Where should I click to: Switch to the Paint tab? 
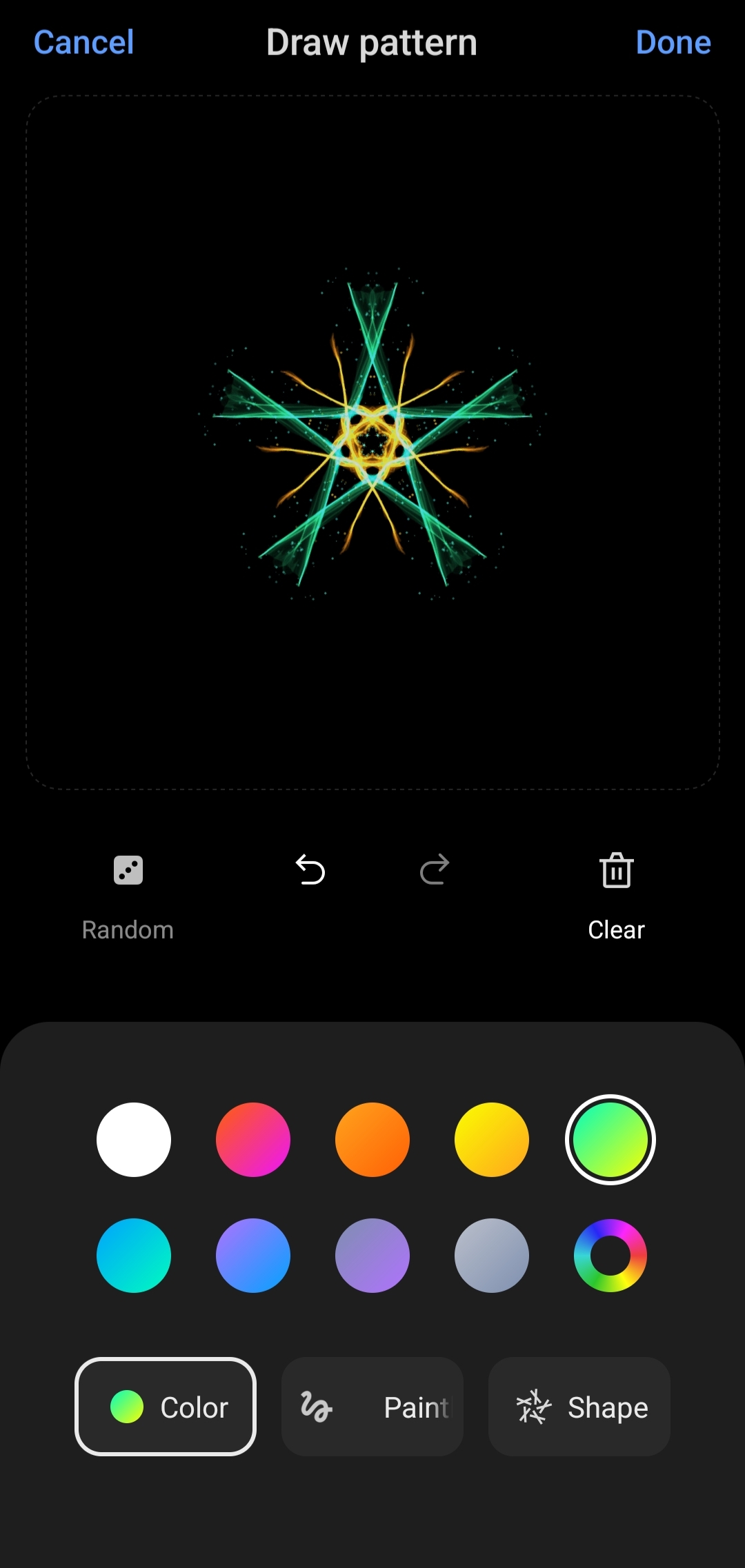(x=372, y=1407)
